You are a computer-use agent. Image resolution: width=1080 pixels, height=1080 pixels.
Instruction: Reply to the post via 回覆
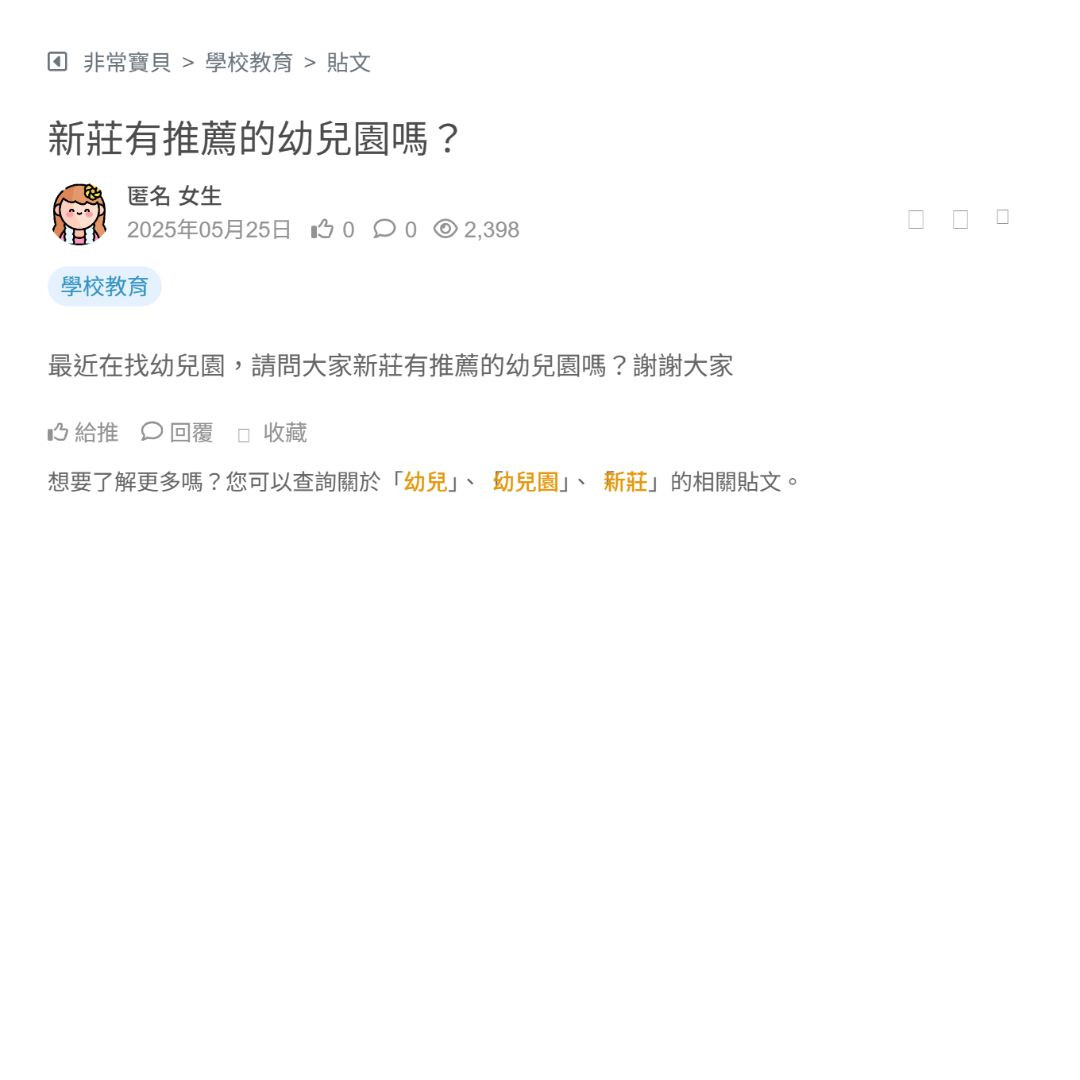pos(177,433)
